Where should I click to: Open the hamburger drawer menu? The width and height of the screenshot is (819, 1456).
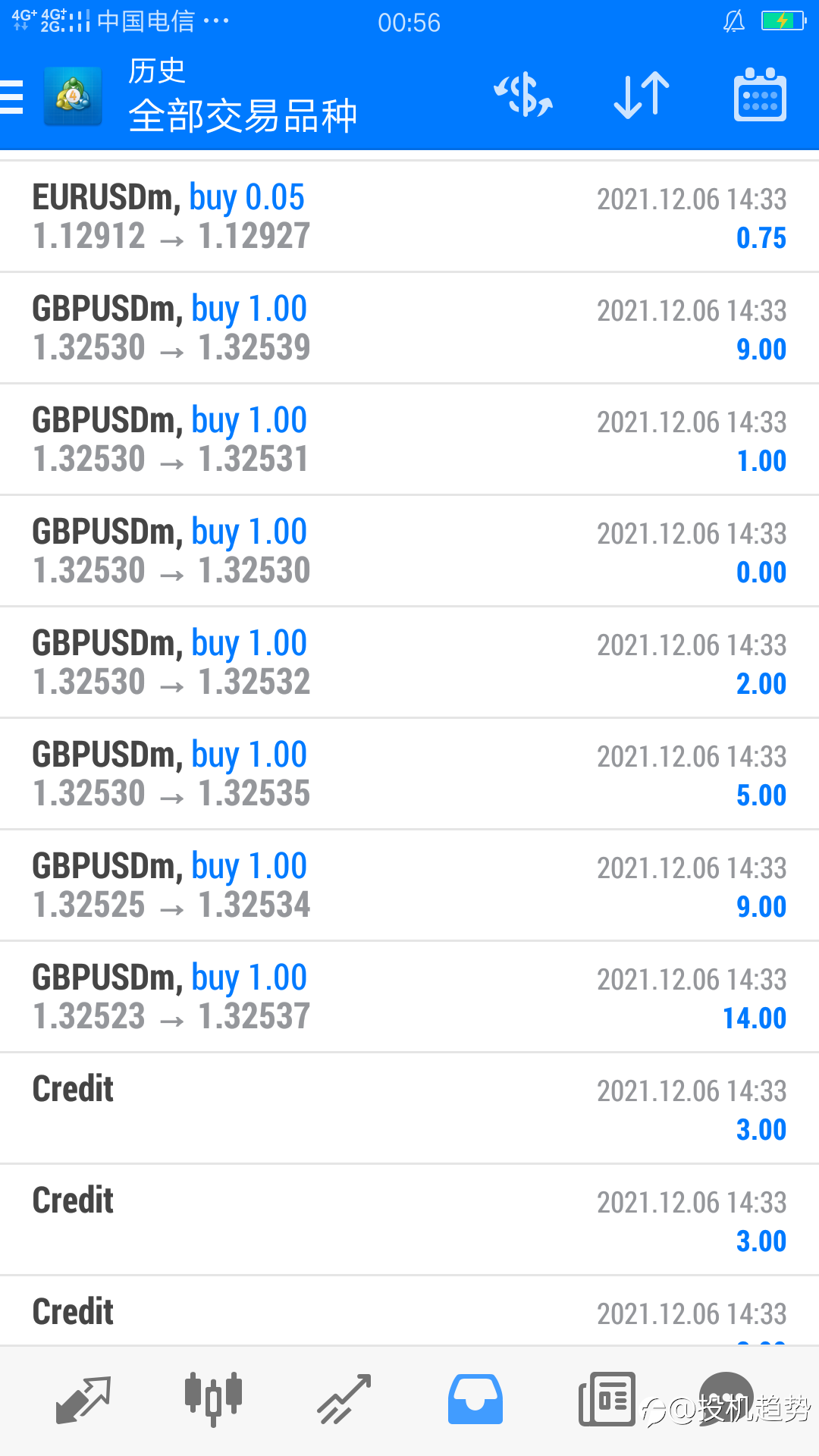[x=11, y=97]
